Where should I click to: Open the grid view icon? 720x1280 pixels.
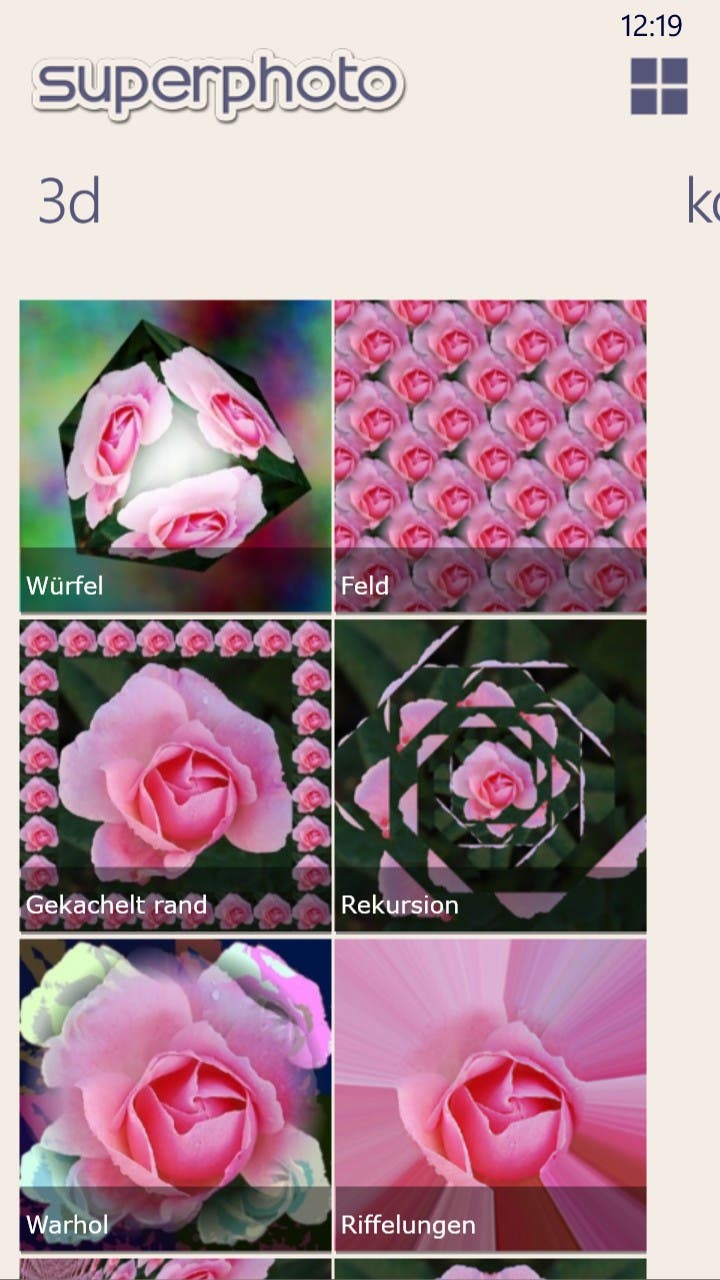659,86
